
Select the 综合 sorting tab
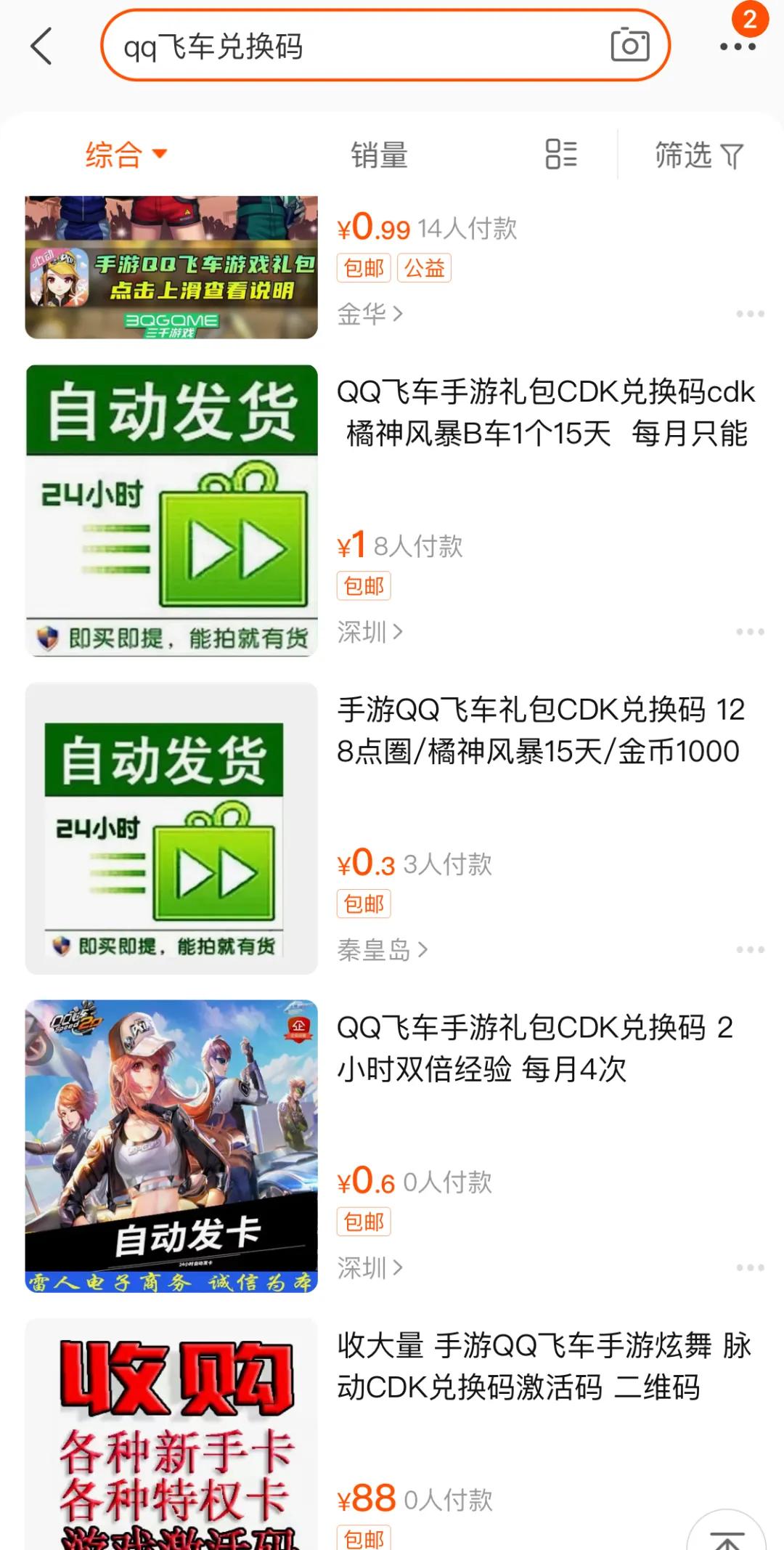pyautogui.click(x=113, y=155)
